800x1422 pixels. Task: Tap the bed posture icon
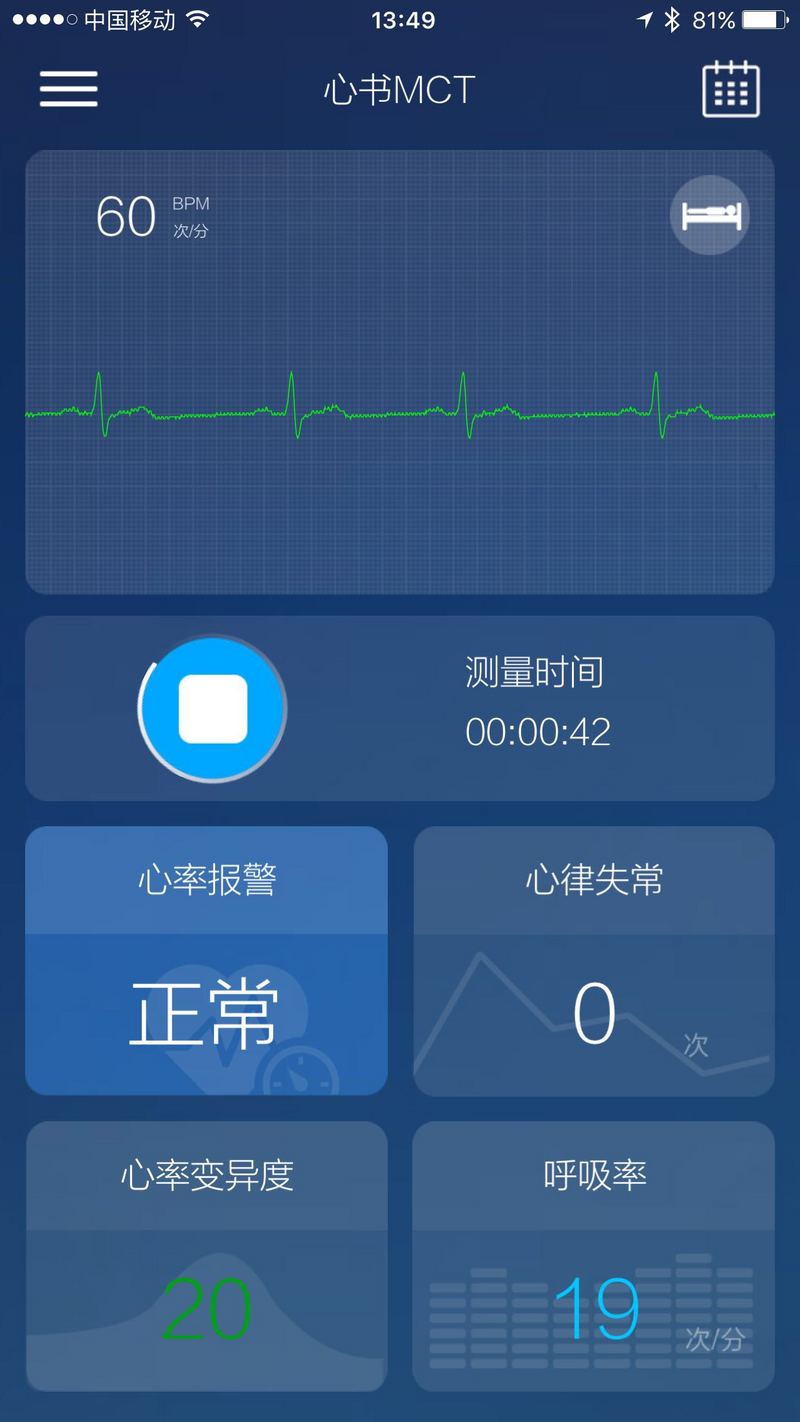pos(709,215)
